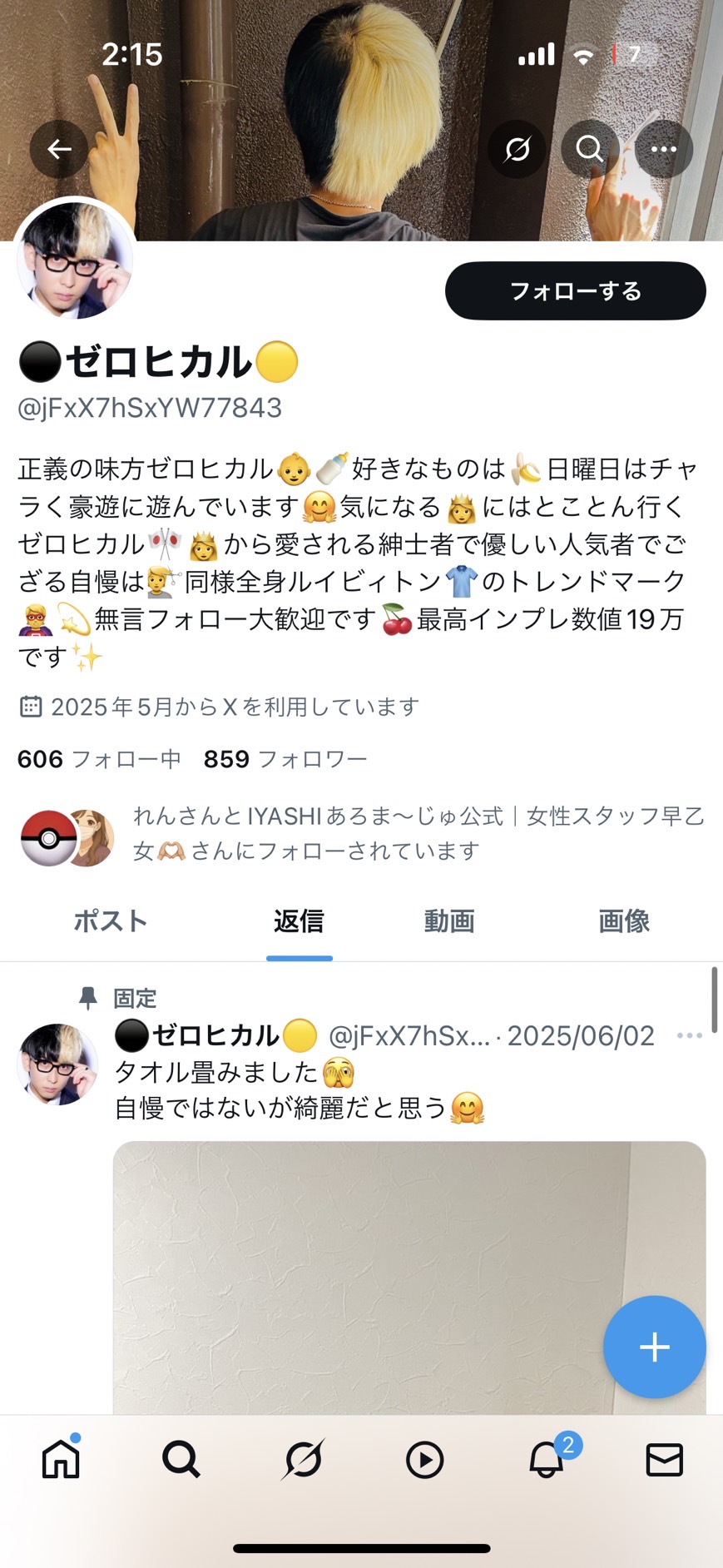Open Grok from the profile header
The image size is (723, 1568).
pos(517,150)
